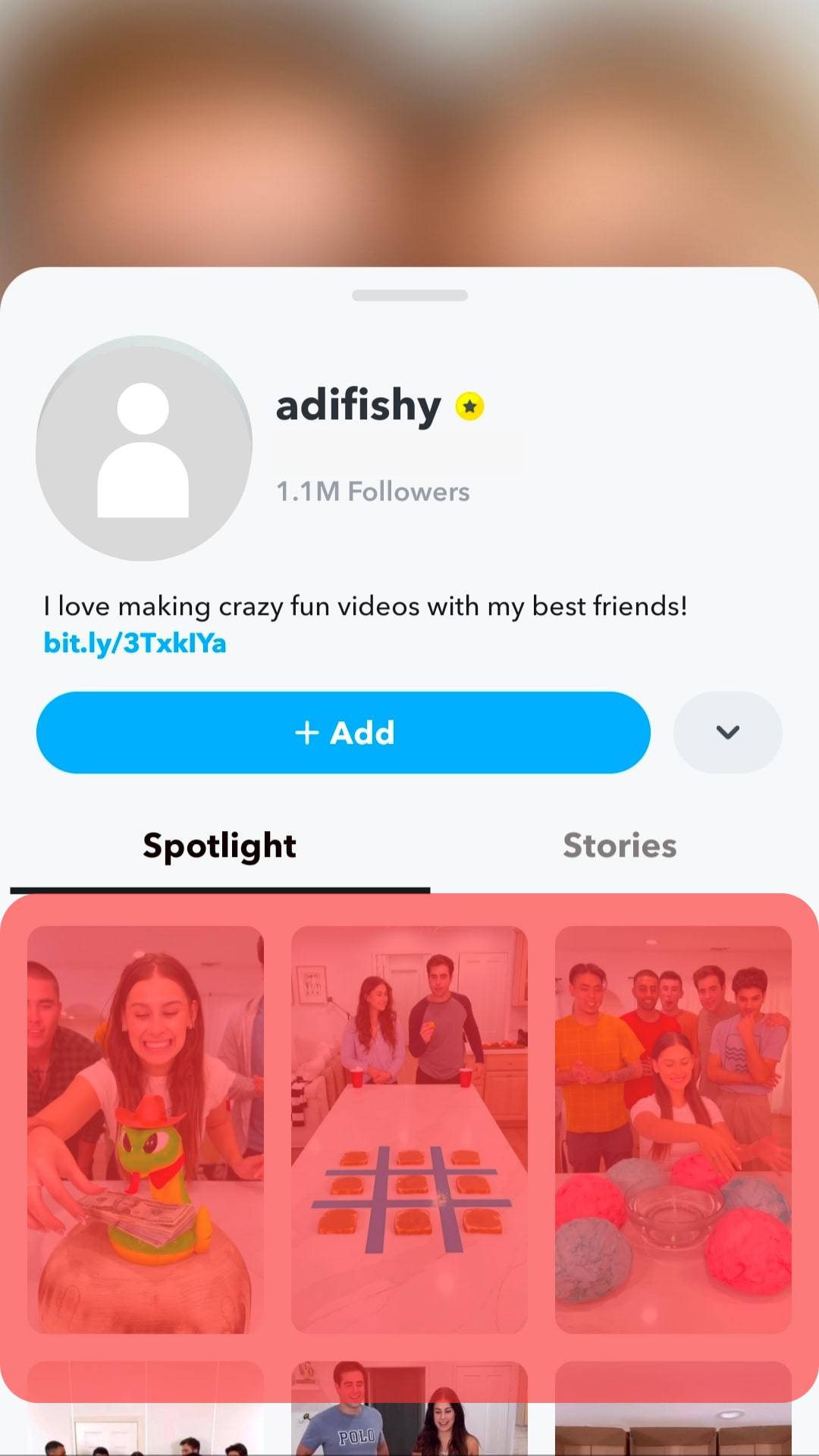
Task: Tap the bio text about crazy fun videos
Action: pyautogui.click(x=364, y=605)
